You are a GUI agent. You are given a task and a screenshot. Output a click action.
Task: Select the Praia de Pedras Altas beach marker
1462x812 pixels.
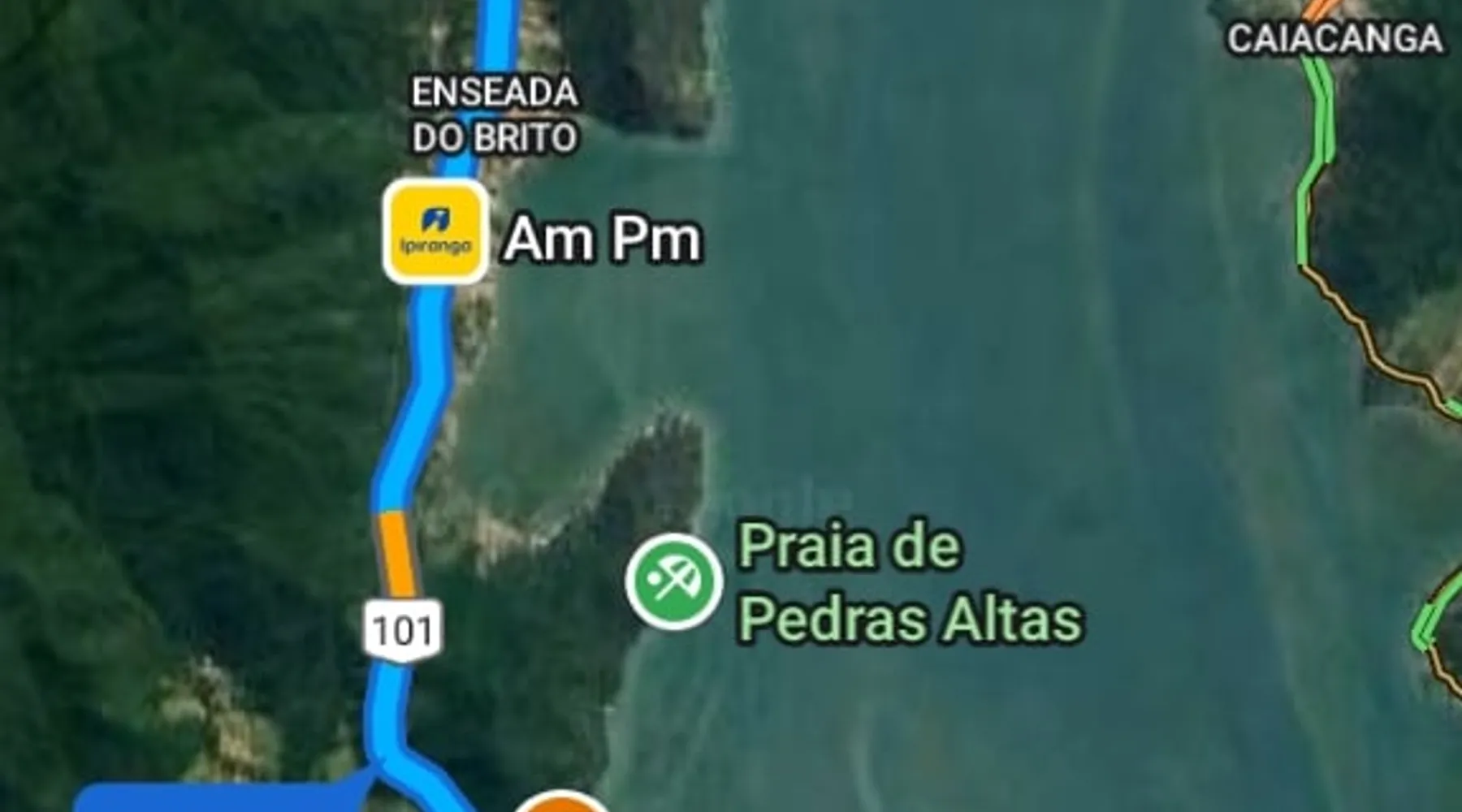(x=673, y=581)
